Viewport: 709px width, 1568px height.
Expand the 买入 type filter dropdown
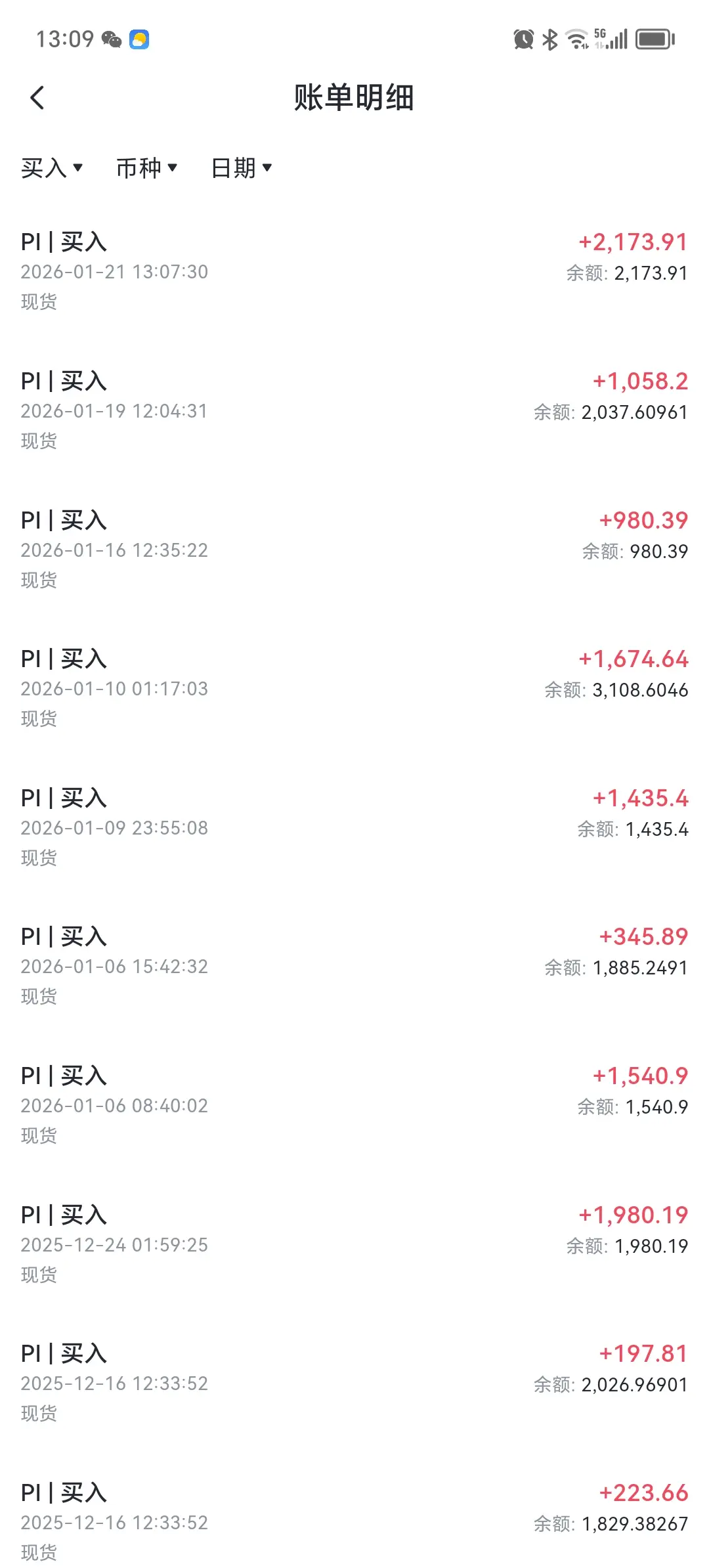(x=52, y=168)
